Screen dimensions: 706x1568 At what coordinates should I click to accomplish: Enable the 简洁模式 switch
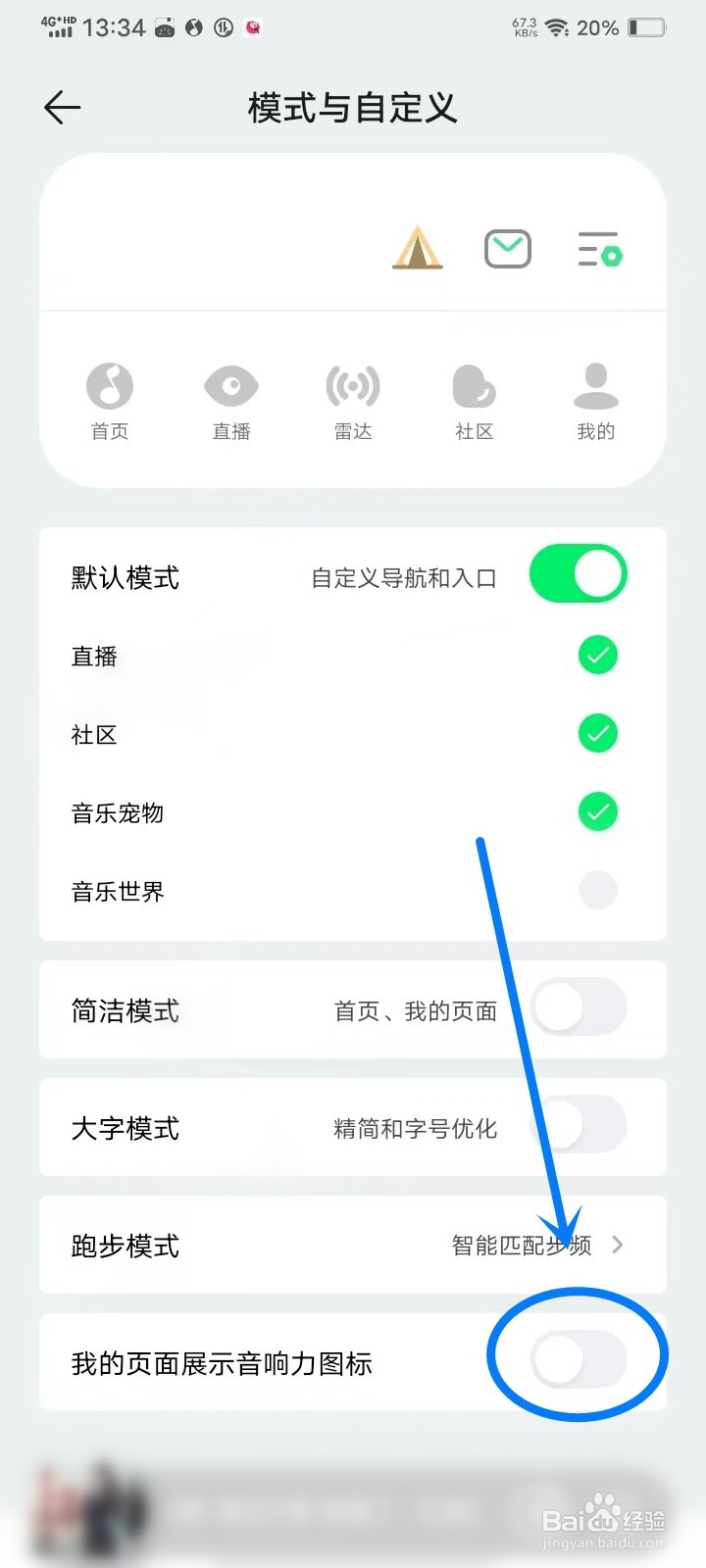click(x=578, y=1009)
